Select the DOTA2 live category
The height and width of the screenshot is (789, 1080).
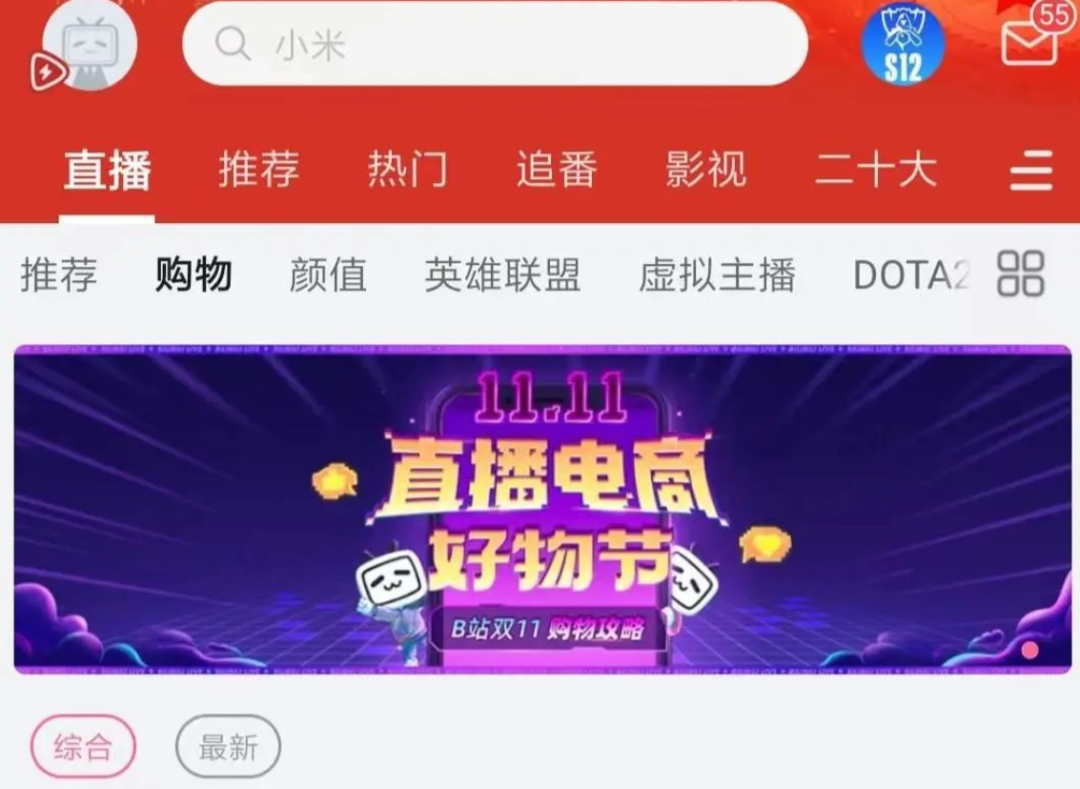(x=910, y=275)
